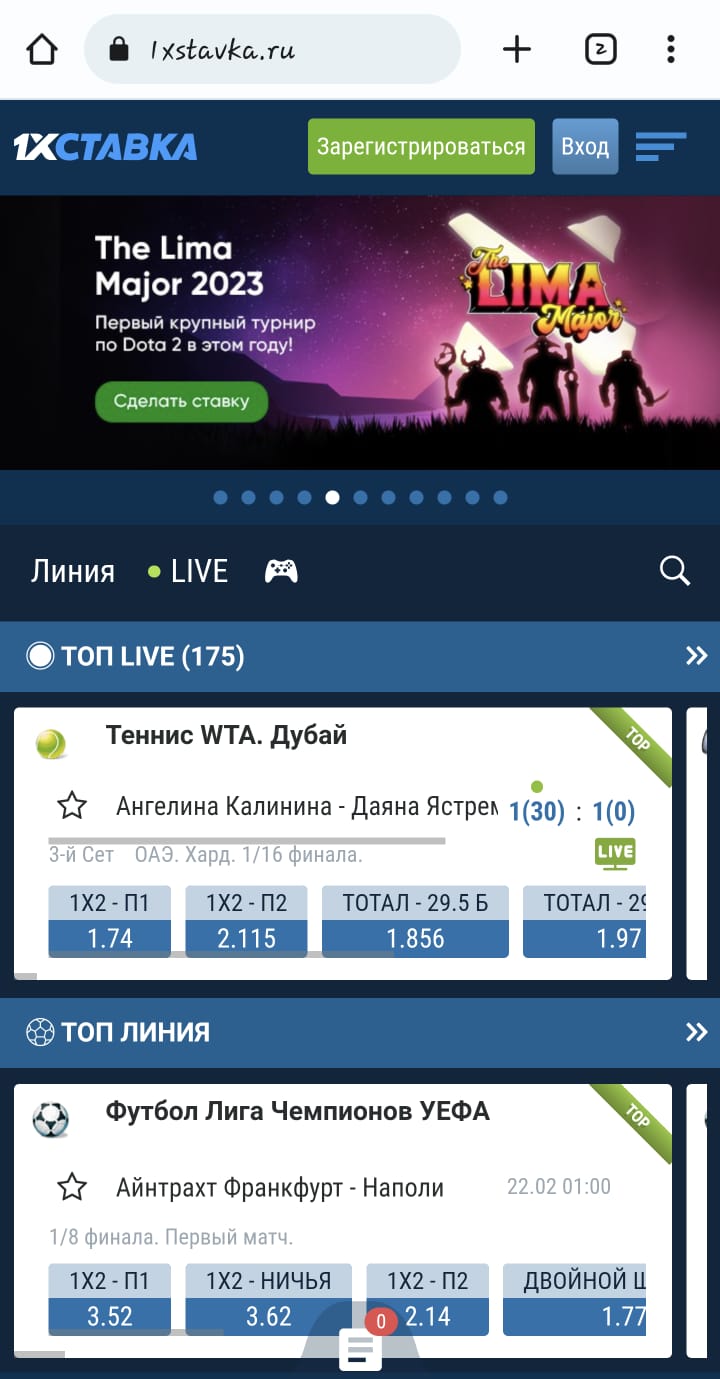Expand ТОП ЛИНИЯ with the double chevron
The height and width of the screenshot is (1379, 720).
pos(695,1032)
